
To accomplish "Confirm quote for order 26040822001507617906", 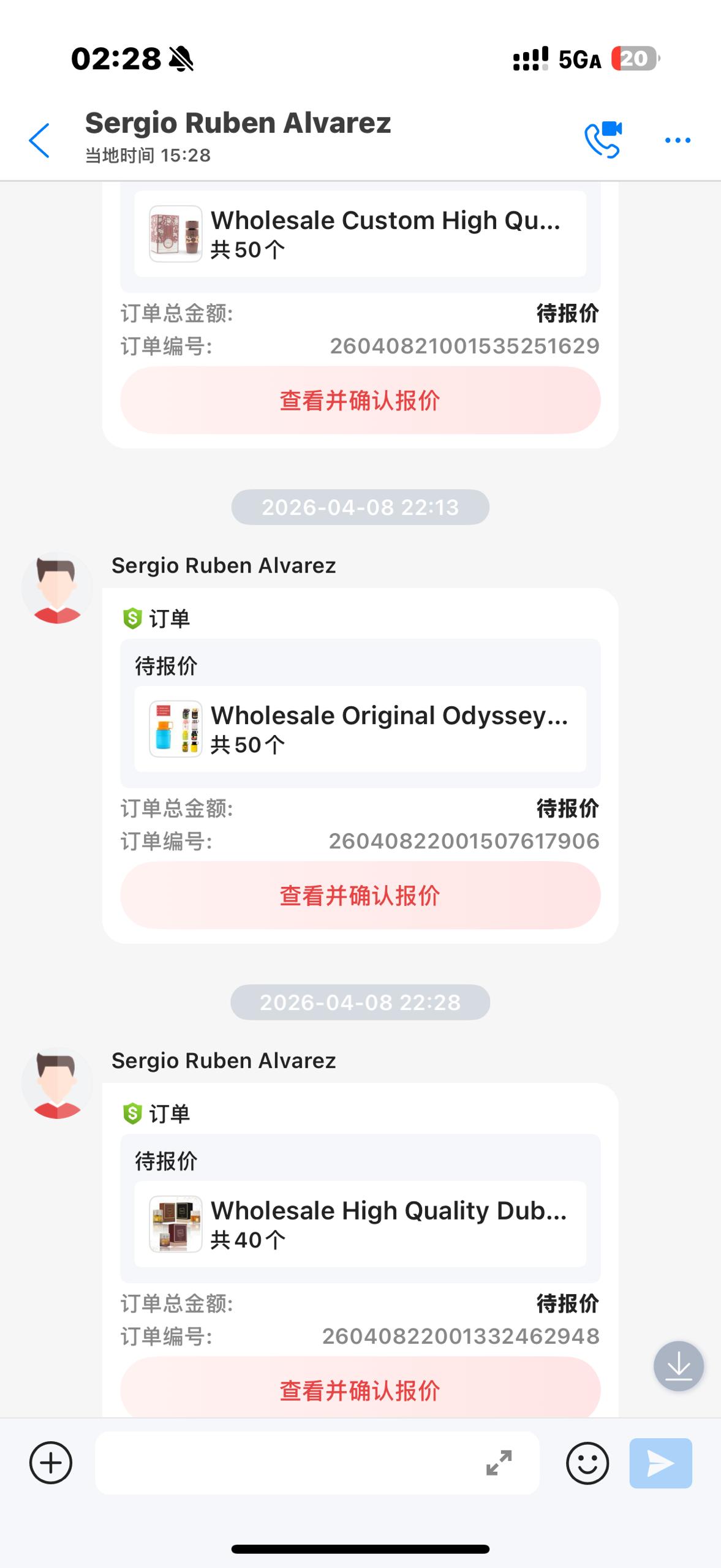I will tap(360, 895).
